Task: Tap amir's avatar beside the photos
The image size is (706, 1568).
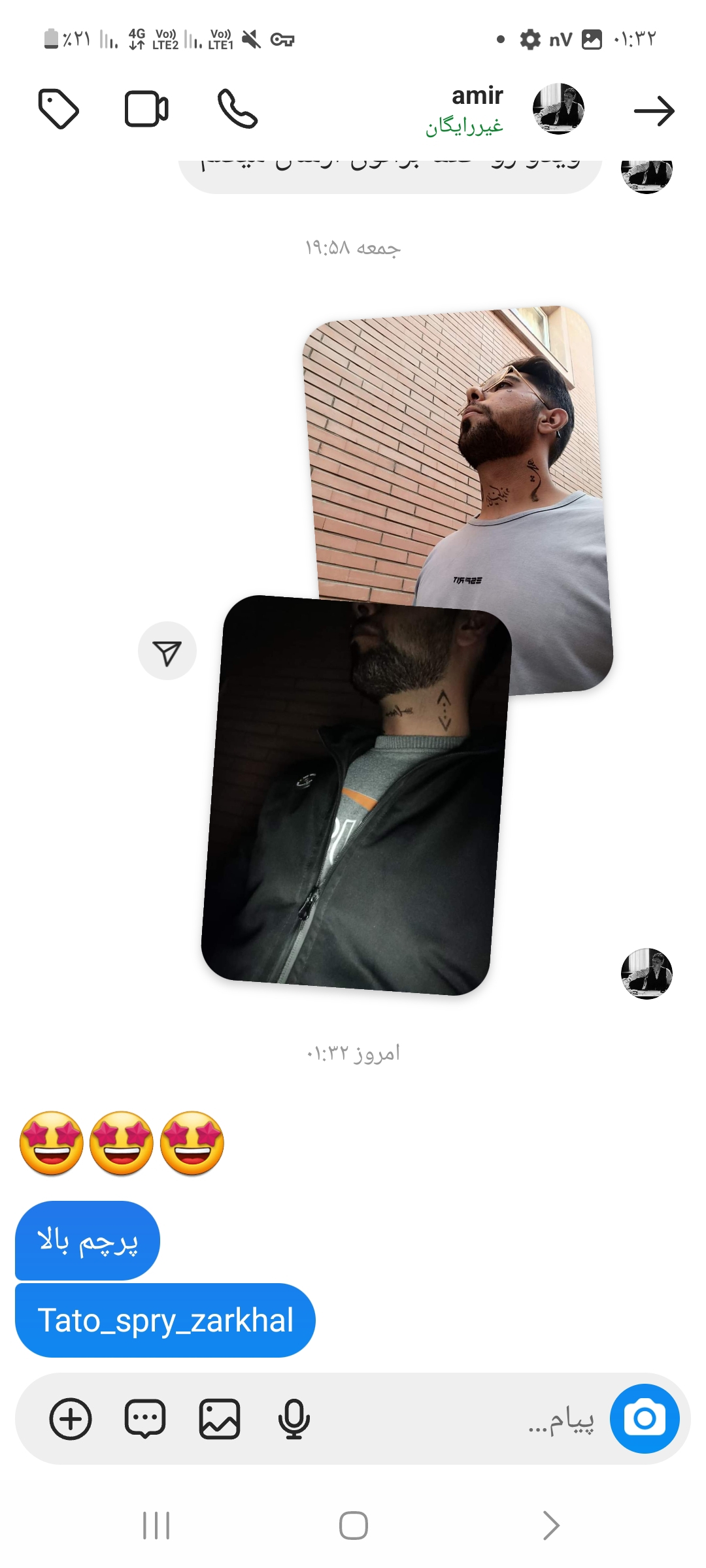Action: pyautogui.click(x=647, y=973)
